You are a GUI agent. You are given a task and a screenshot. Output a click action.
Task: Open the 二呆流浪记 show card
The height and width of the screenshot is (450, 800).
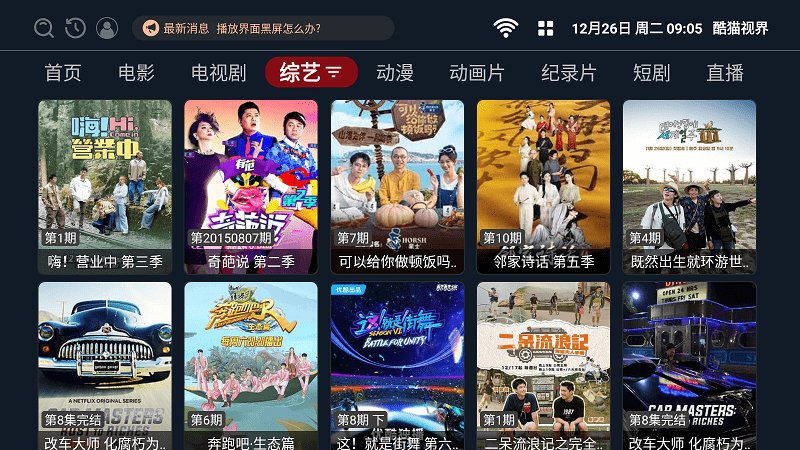[x=543, y=367]
